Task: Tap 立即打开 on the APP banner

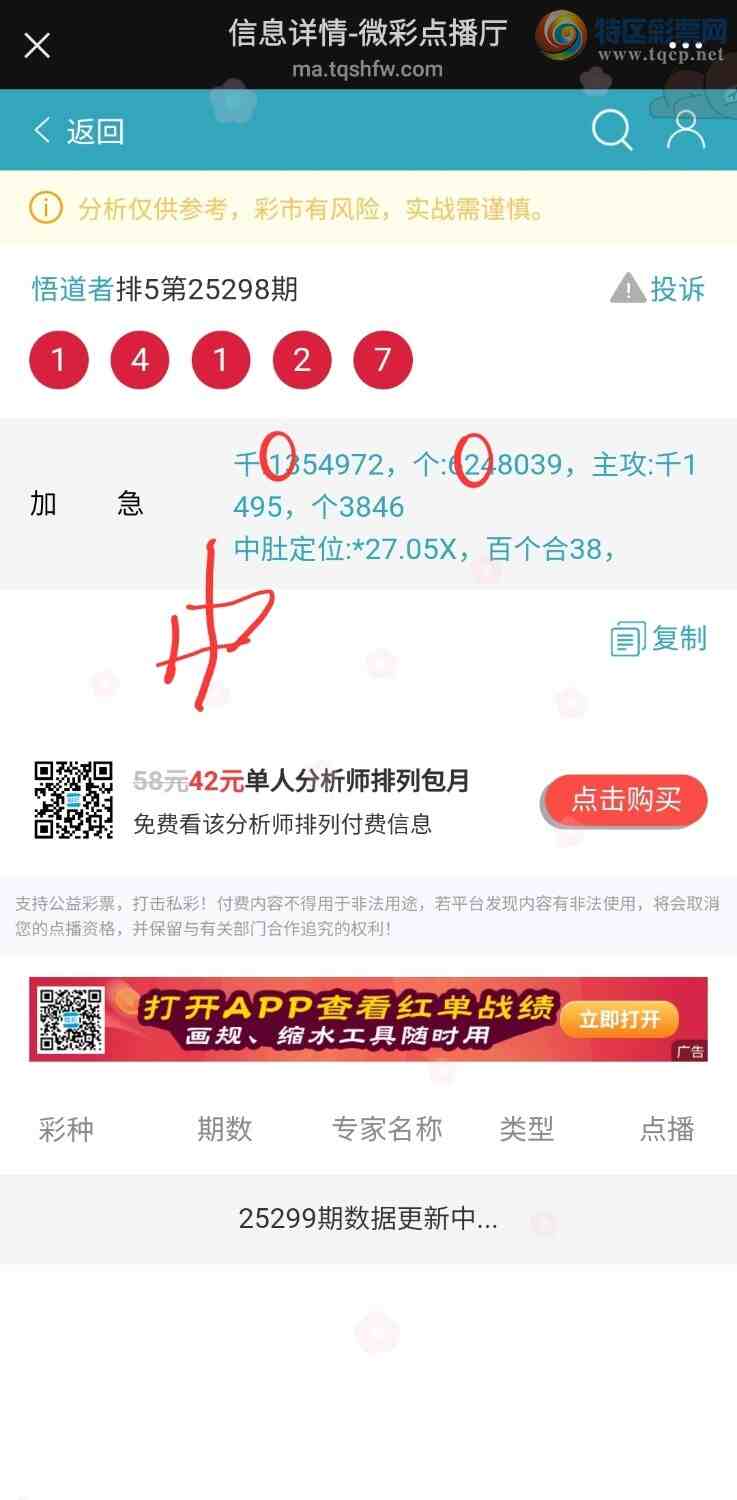Action: click(x=619, y=1019)
